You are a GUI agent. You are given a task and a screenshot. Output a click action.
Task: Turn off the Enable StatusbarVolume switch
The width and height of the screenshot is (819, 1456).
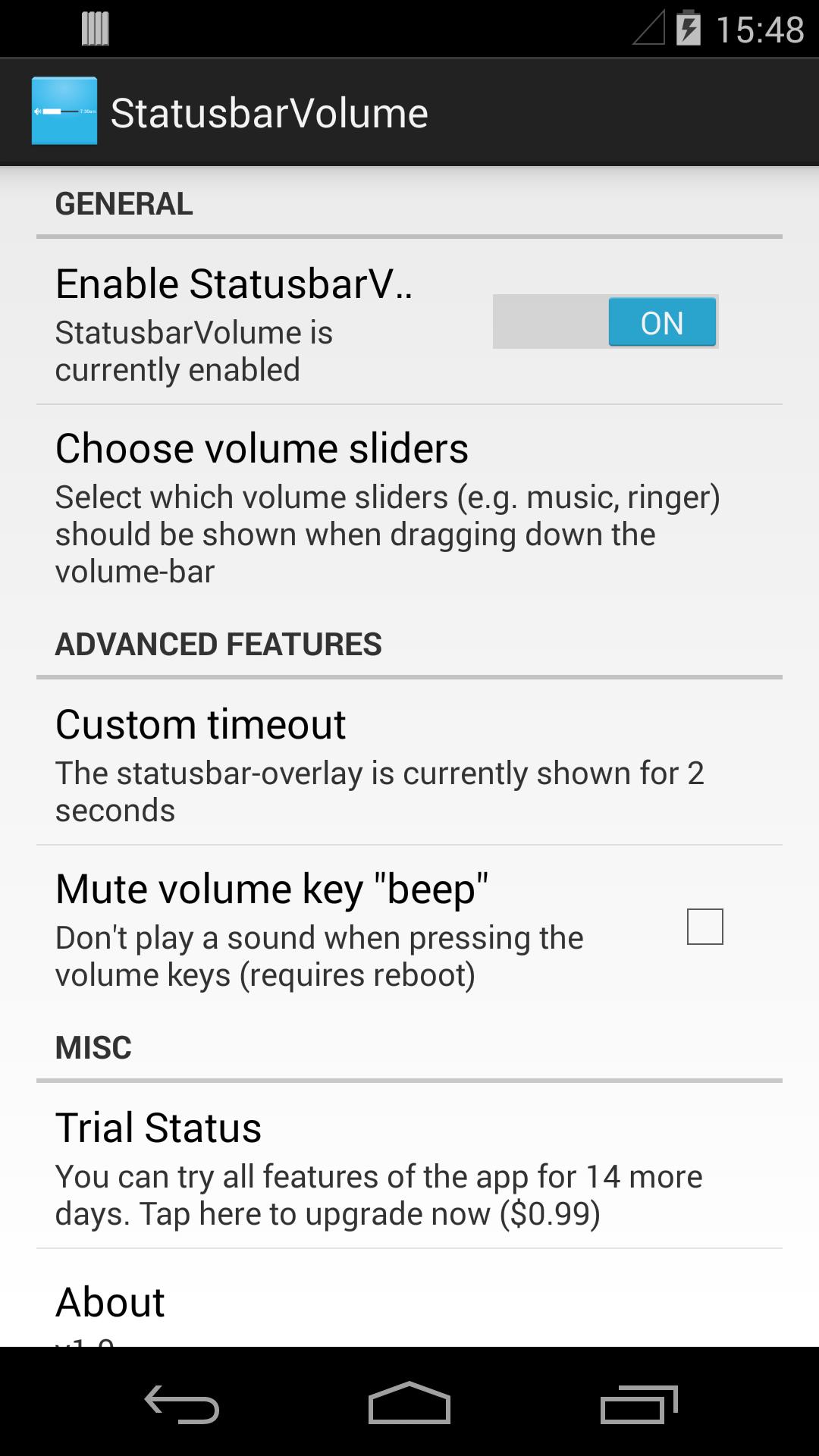[605, 322]
